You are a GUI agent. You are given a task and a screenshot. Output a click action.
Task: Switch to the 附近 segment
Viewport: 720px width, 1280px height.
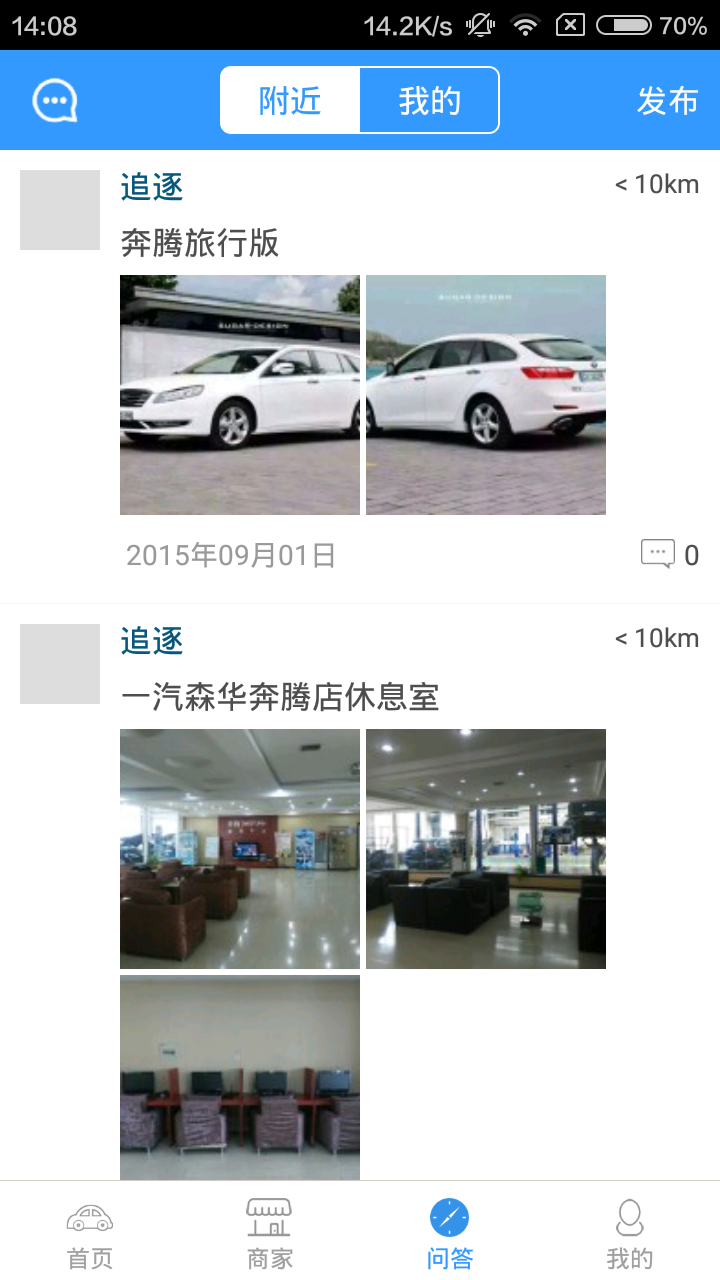(290, 100)
